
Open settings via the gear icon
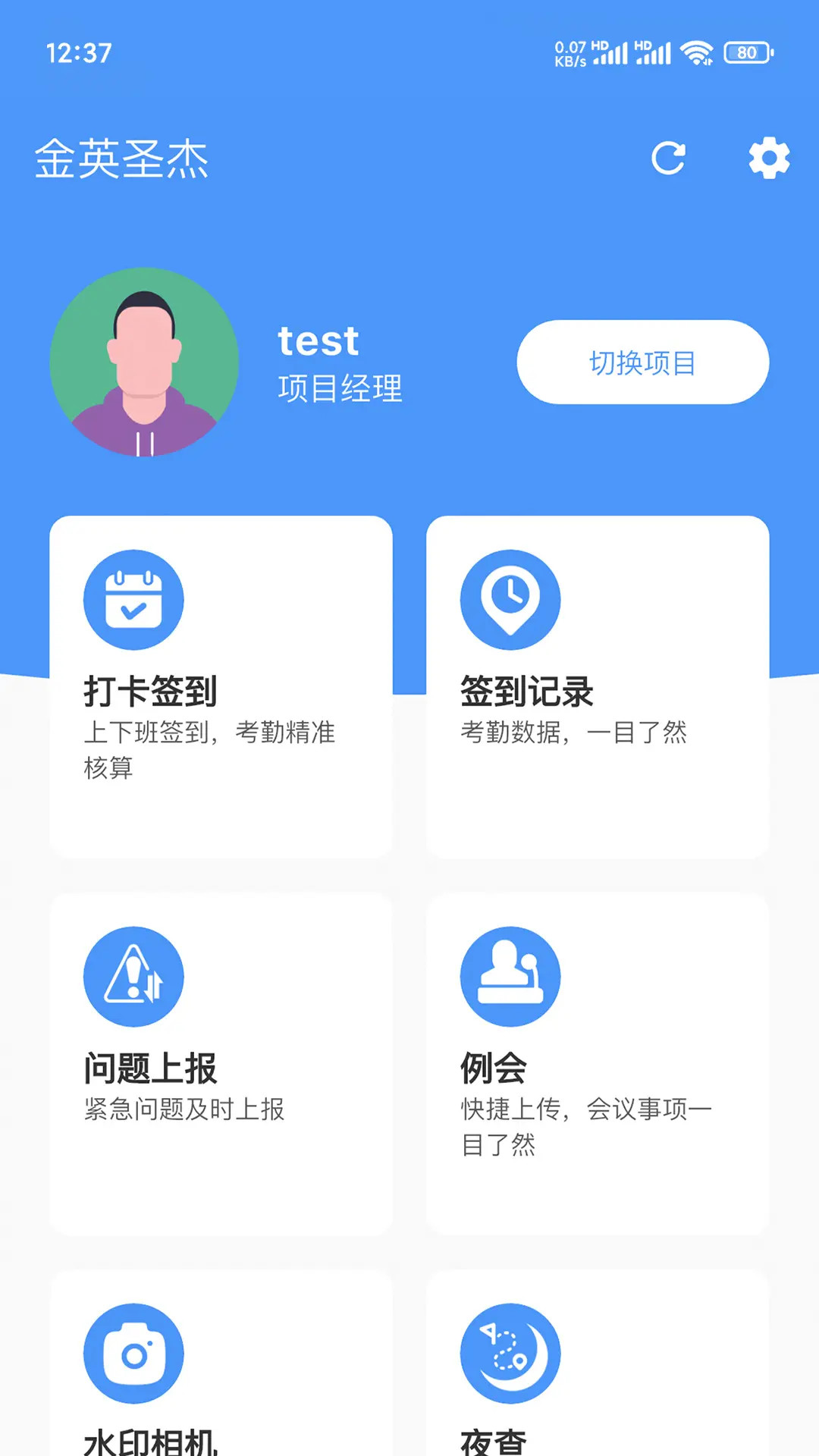point(768,159)
